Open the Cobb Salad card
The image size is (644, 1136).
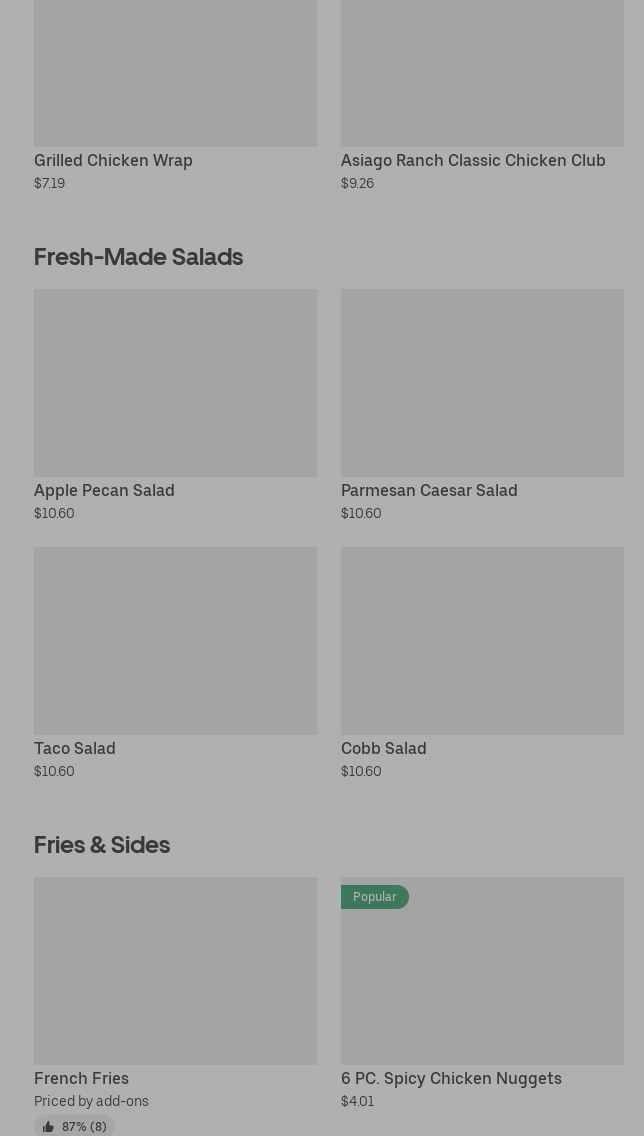pos(482,663)
